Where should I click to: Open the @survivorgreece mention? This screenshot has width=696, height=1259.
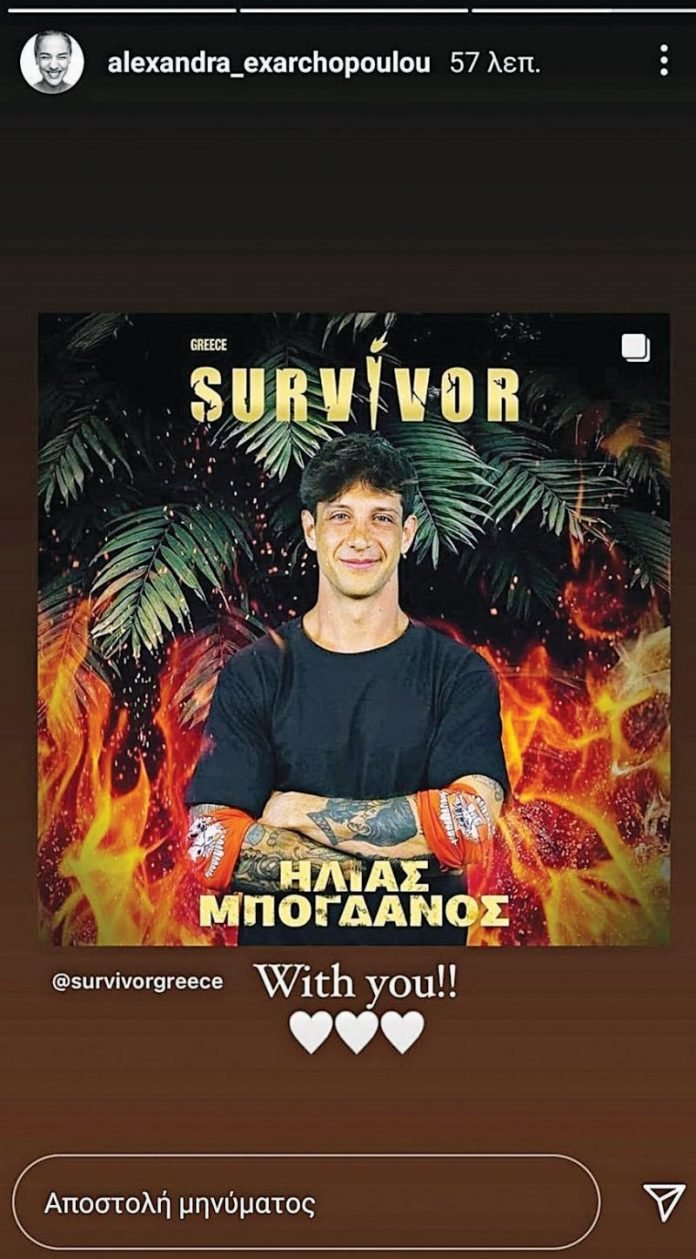click(137, 981)
